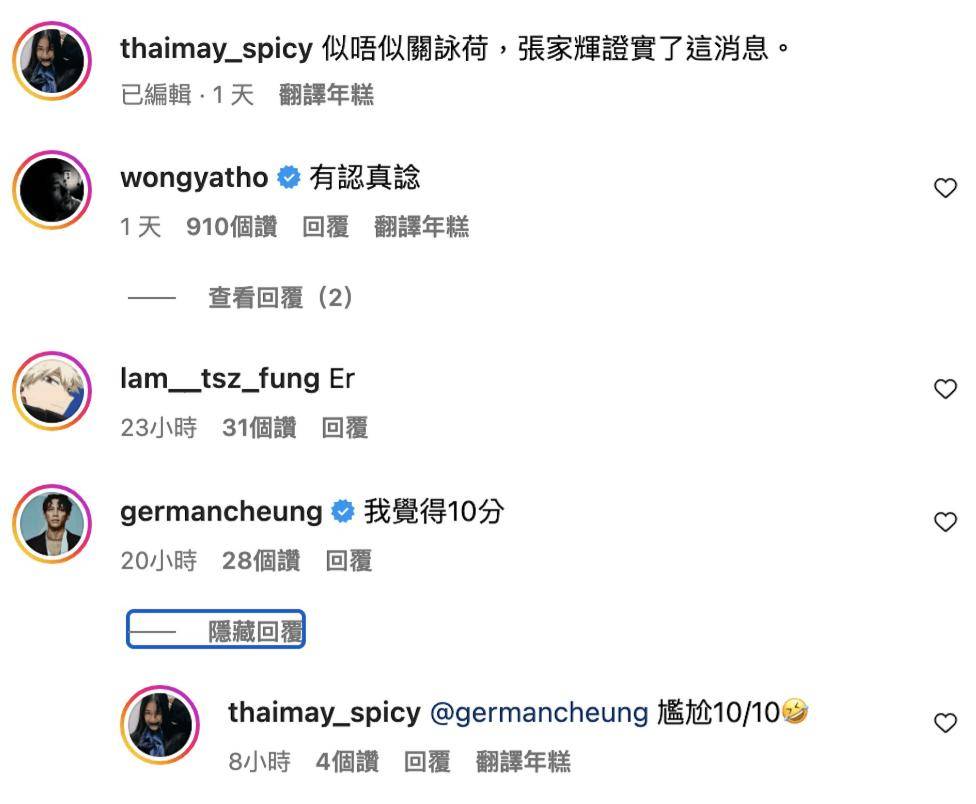Image resolution: width=976 pixels, height=804 pixels.
Task: Like thaimay_spicy's reply to germancheung
Action: (944, 723)
